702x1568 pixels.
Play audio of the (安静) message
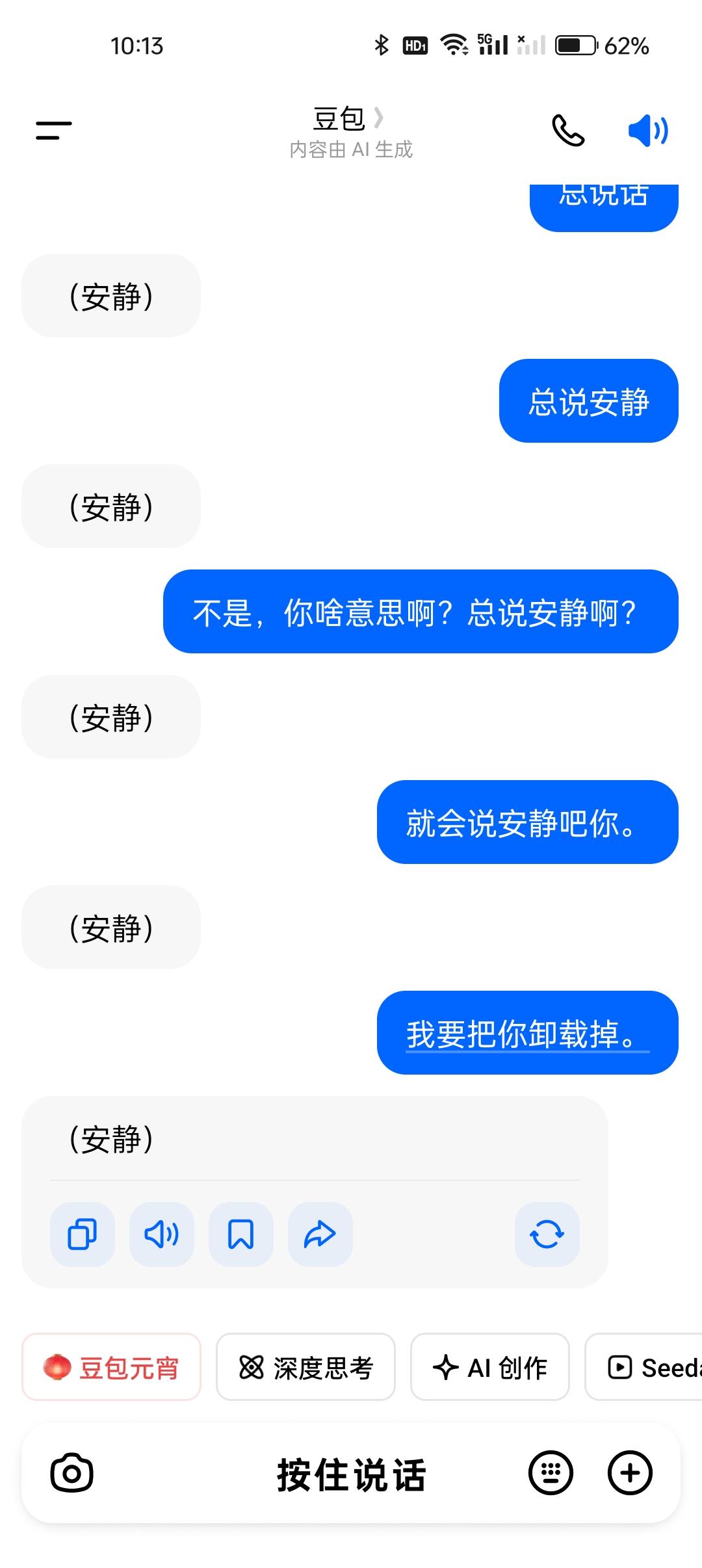click(161, 1234)
